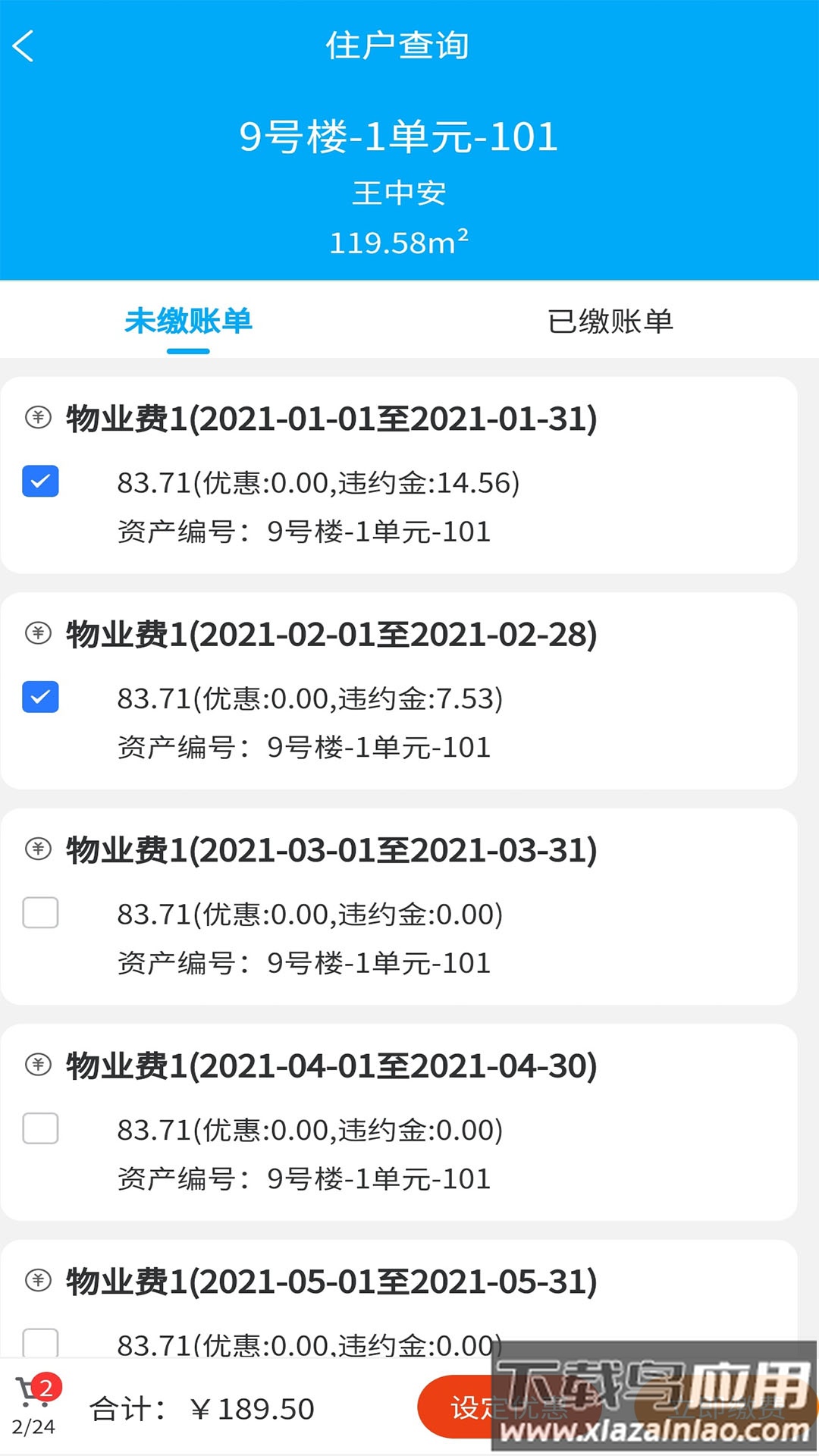
Task: Select the April 2021 bill checkbox
Action: point(41,1128)
